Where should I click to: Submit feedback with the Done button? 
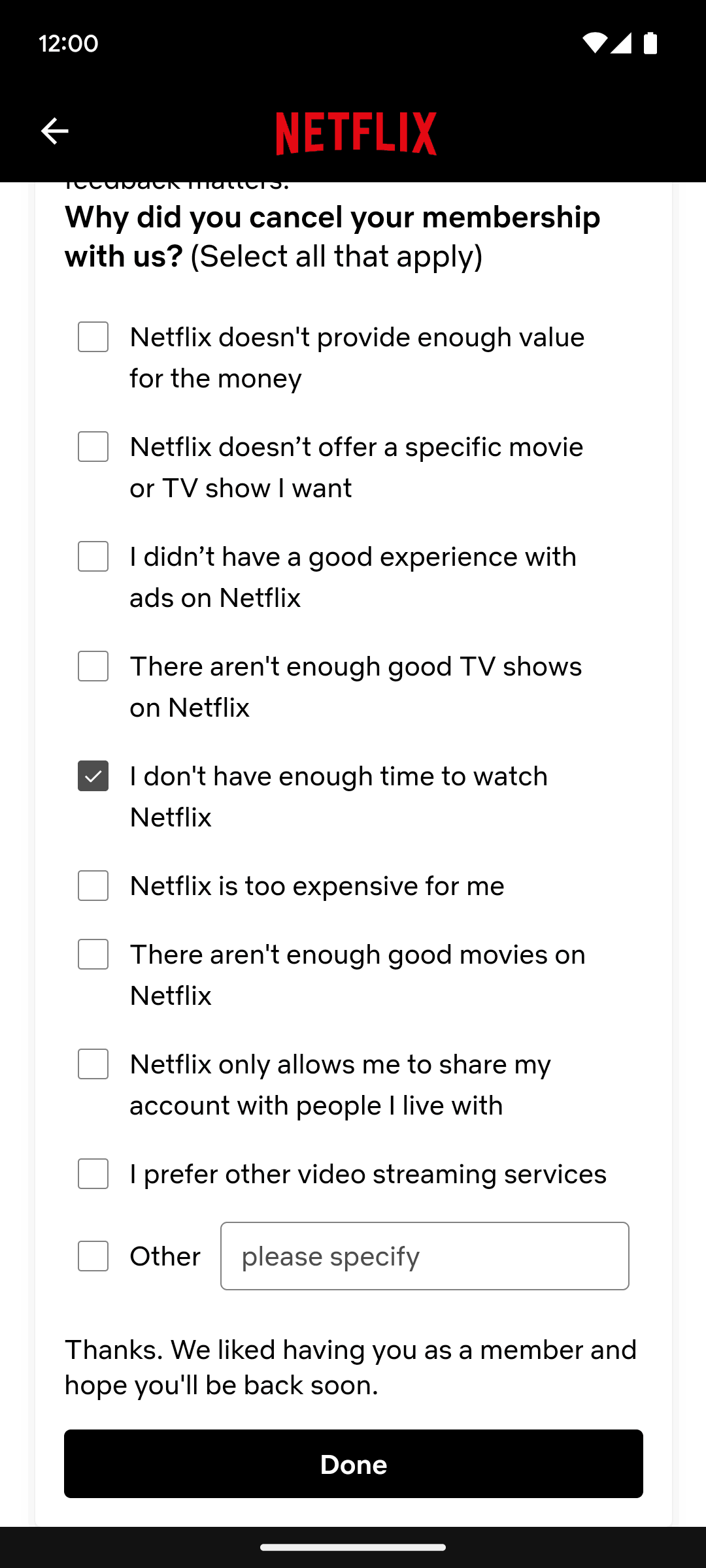coord(354,1464)
